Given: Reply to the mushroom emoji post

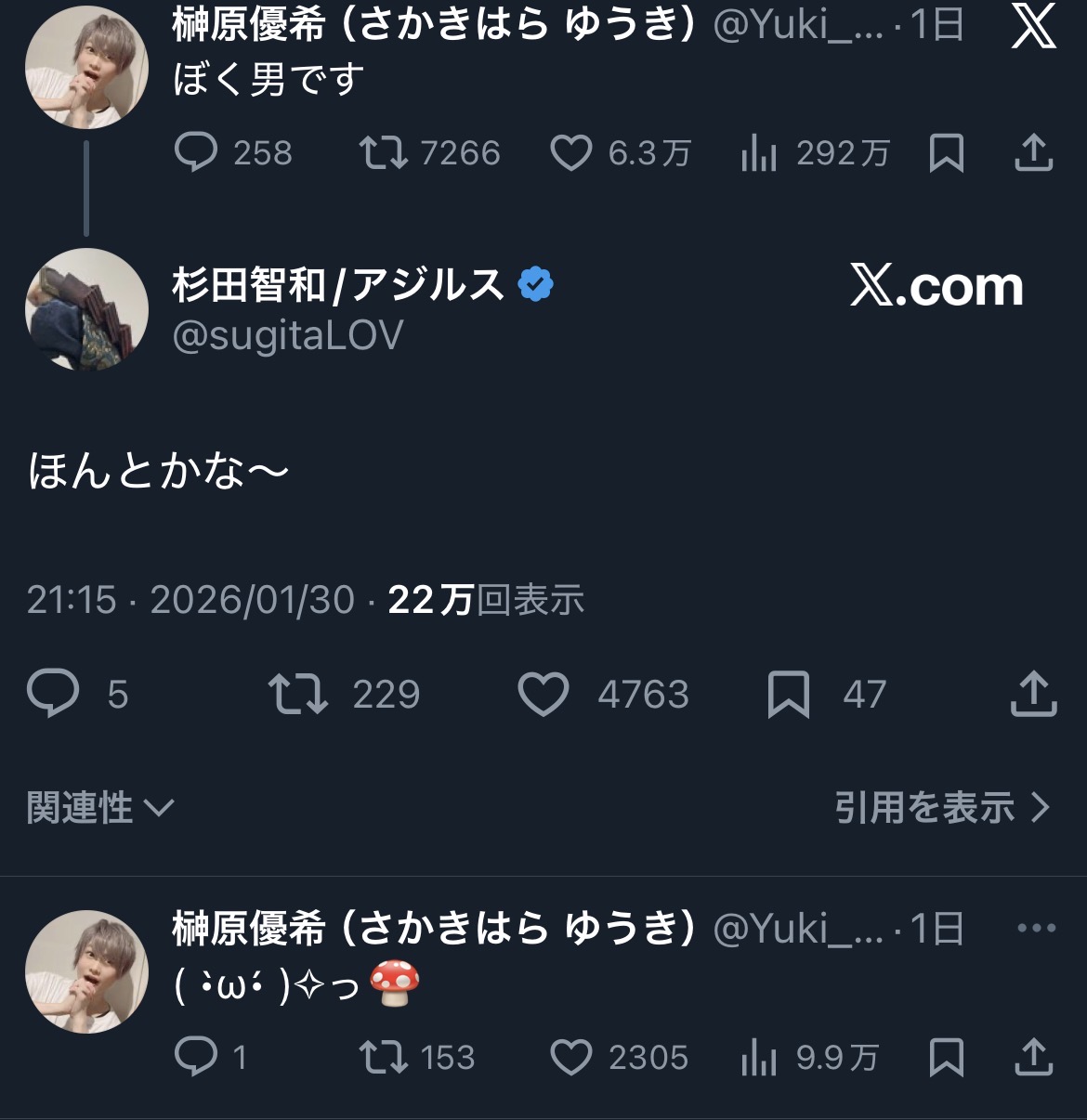Looking at the screenshot, I should click(x=196, y=1057).
